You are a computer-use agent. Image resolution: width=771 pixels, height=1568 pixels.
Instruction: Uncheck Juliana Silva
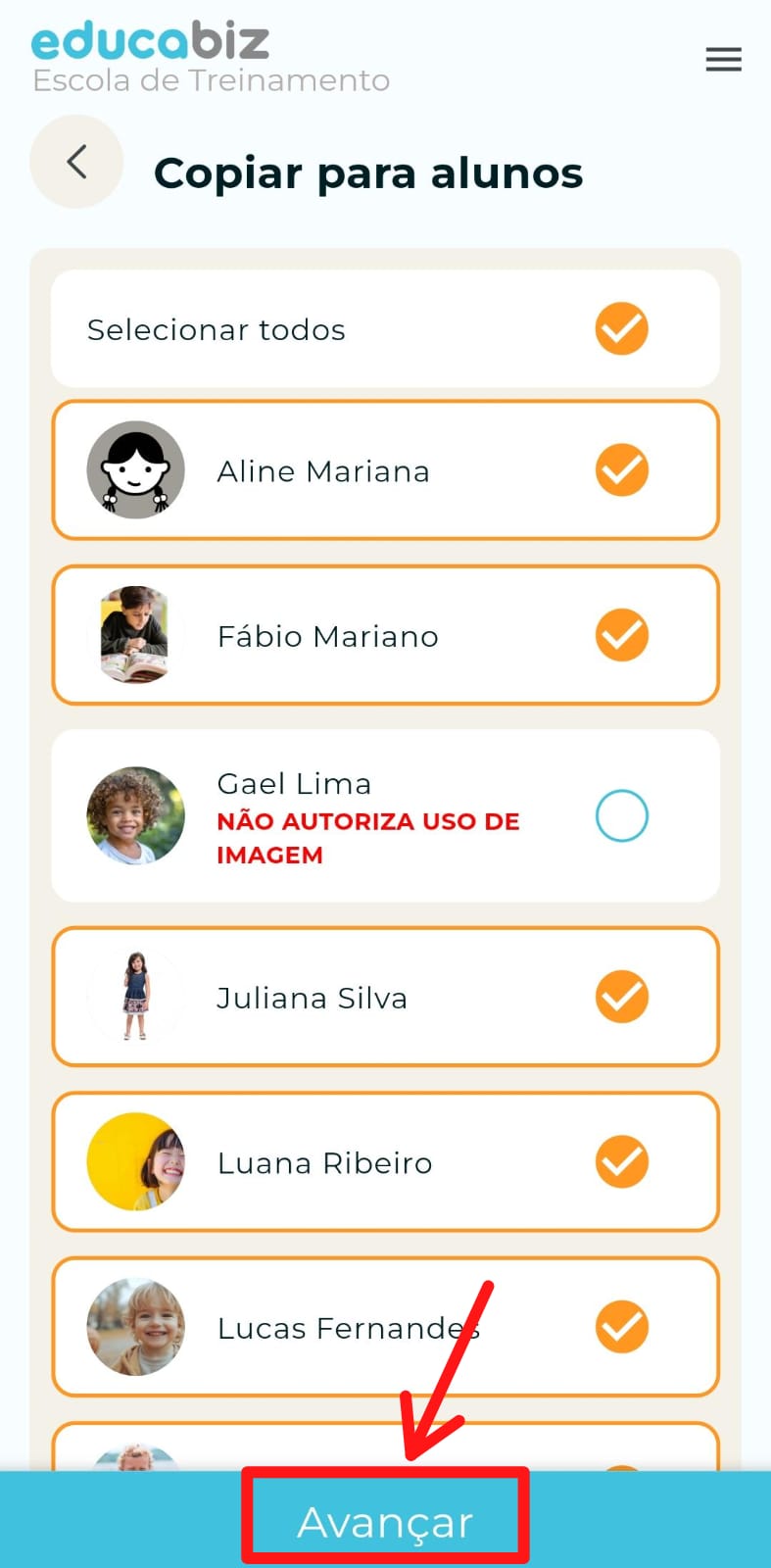pyautogui.click(x=621, y=997)
